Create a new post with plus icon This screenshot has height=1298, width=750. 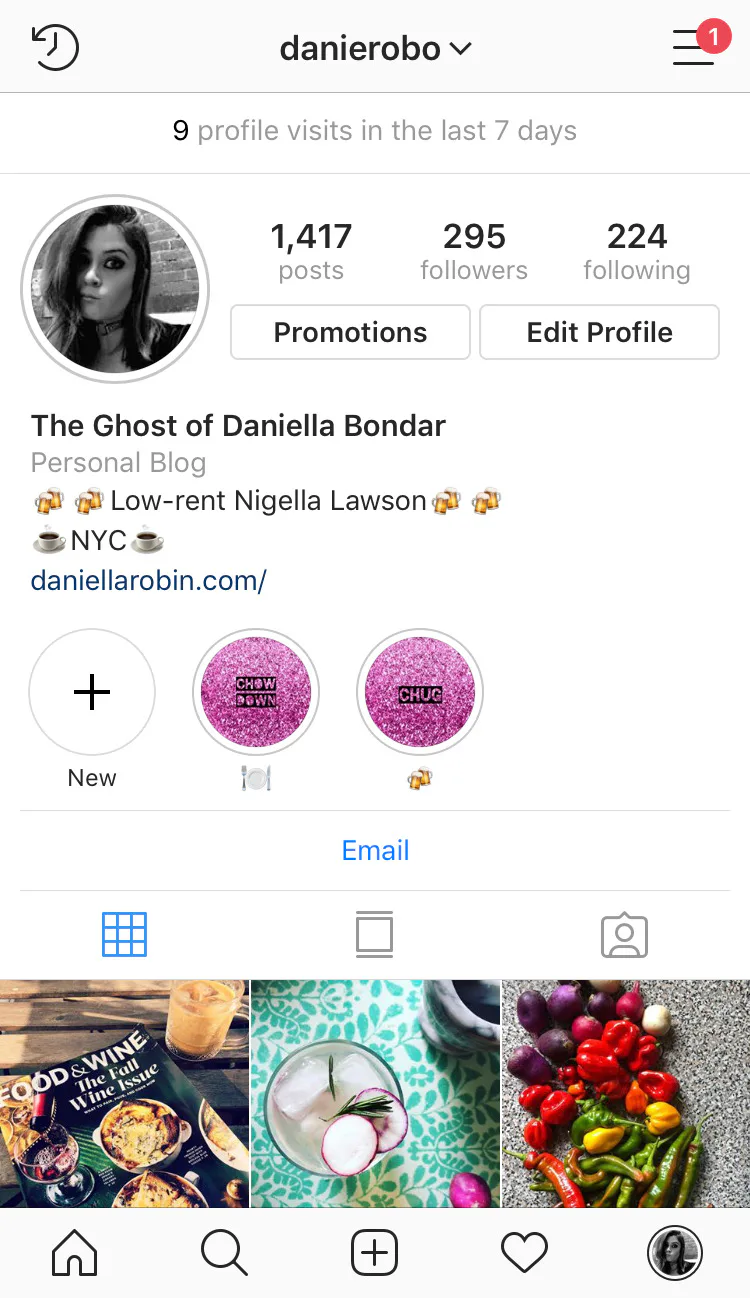(x=375, y=1253)
